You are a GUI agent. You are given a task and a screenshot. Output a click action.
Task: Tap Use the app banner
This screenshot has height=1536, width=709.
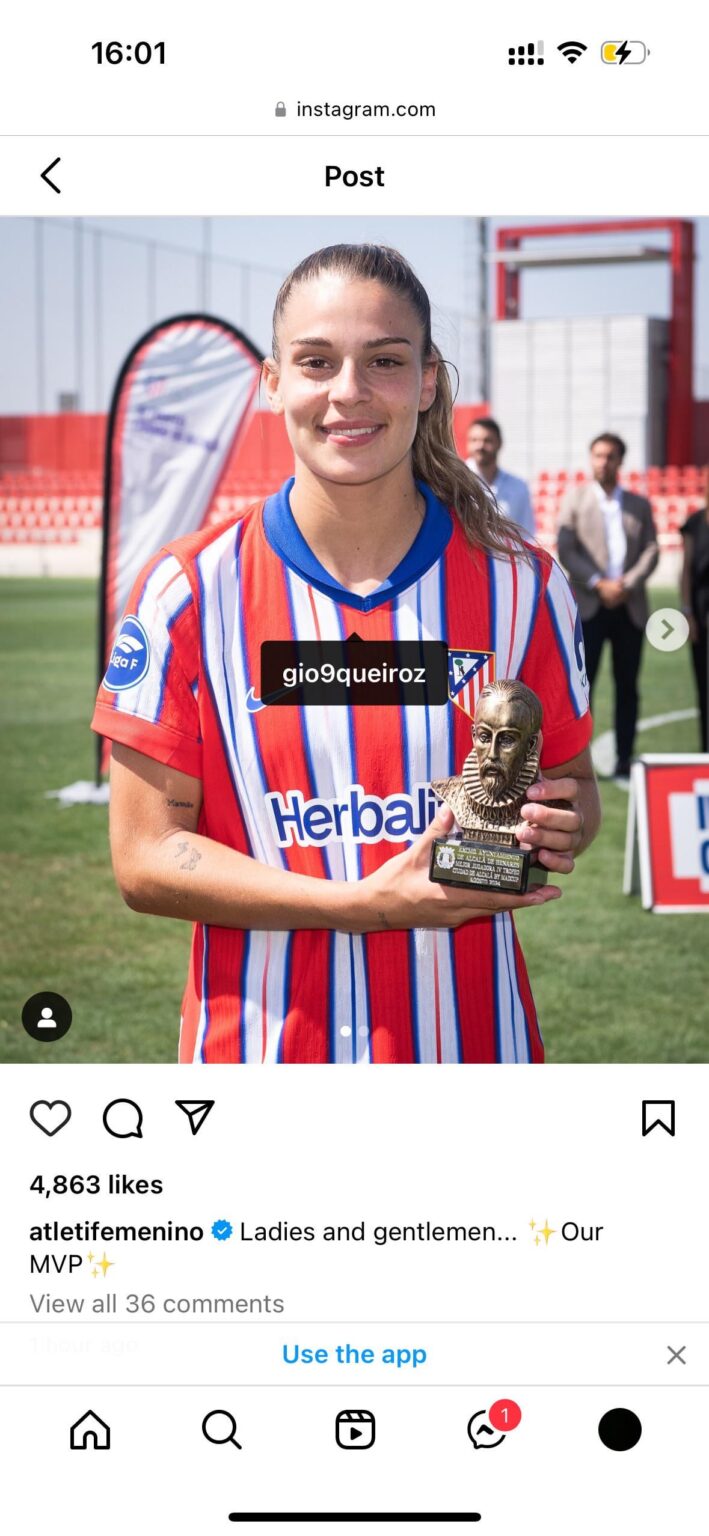coord(354,1354)
